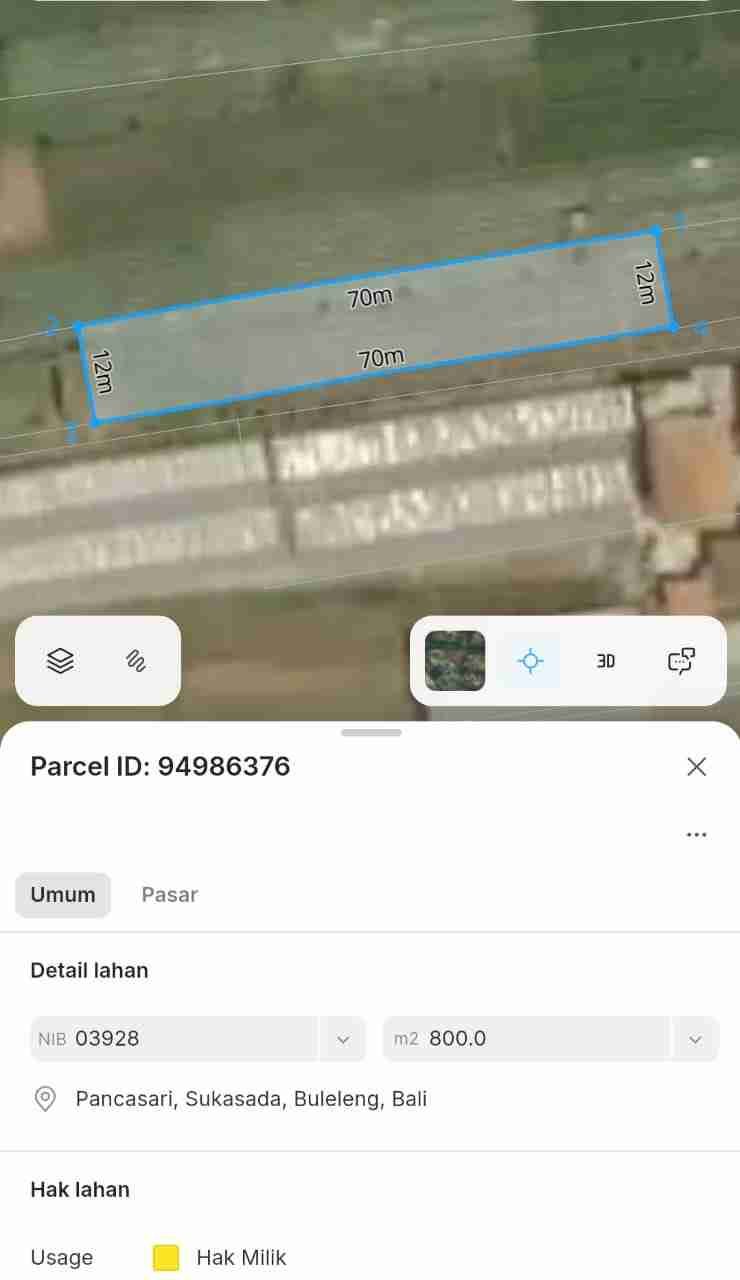Expand the m2 800.0 unit dropdown
Viewport: 740px width, 1280px height.
[x=696, y=1039]
